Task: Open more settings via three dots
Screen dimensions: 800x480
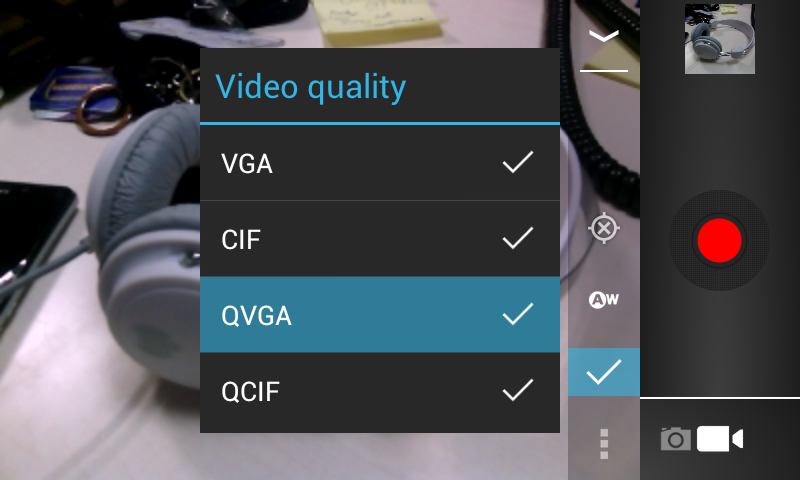Action: [x=604, y=443]
